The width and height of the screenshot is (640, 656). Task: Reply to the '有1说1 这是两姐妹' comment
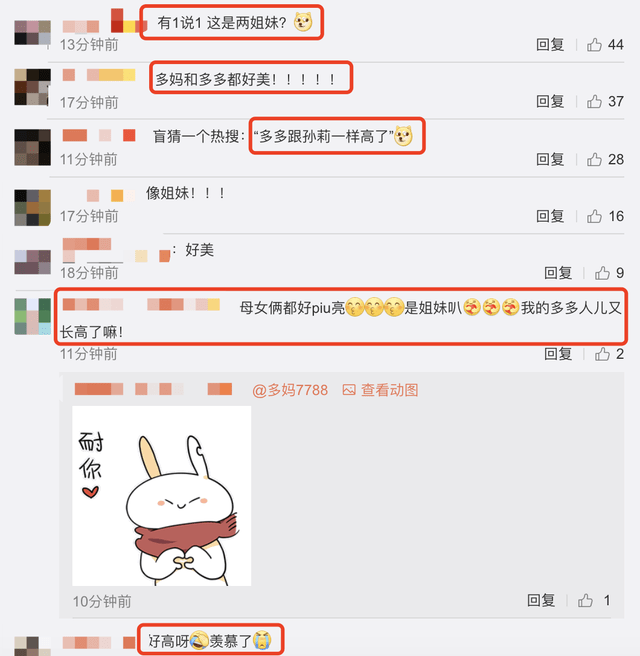pos(550,45)
